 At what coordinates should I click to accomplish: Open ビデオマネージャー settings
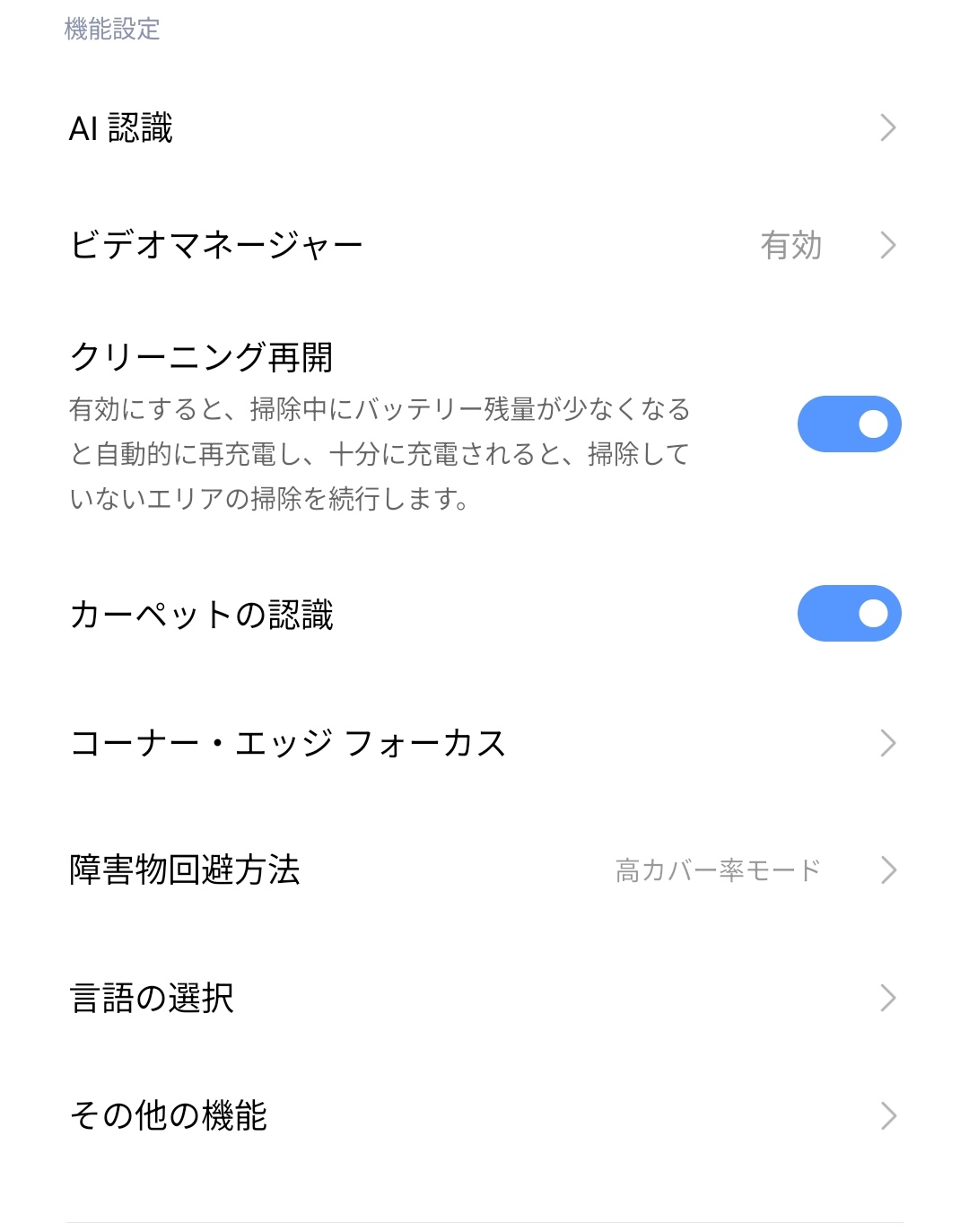click(x=484, y=245)
